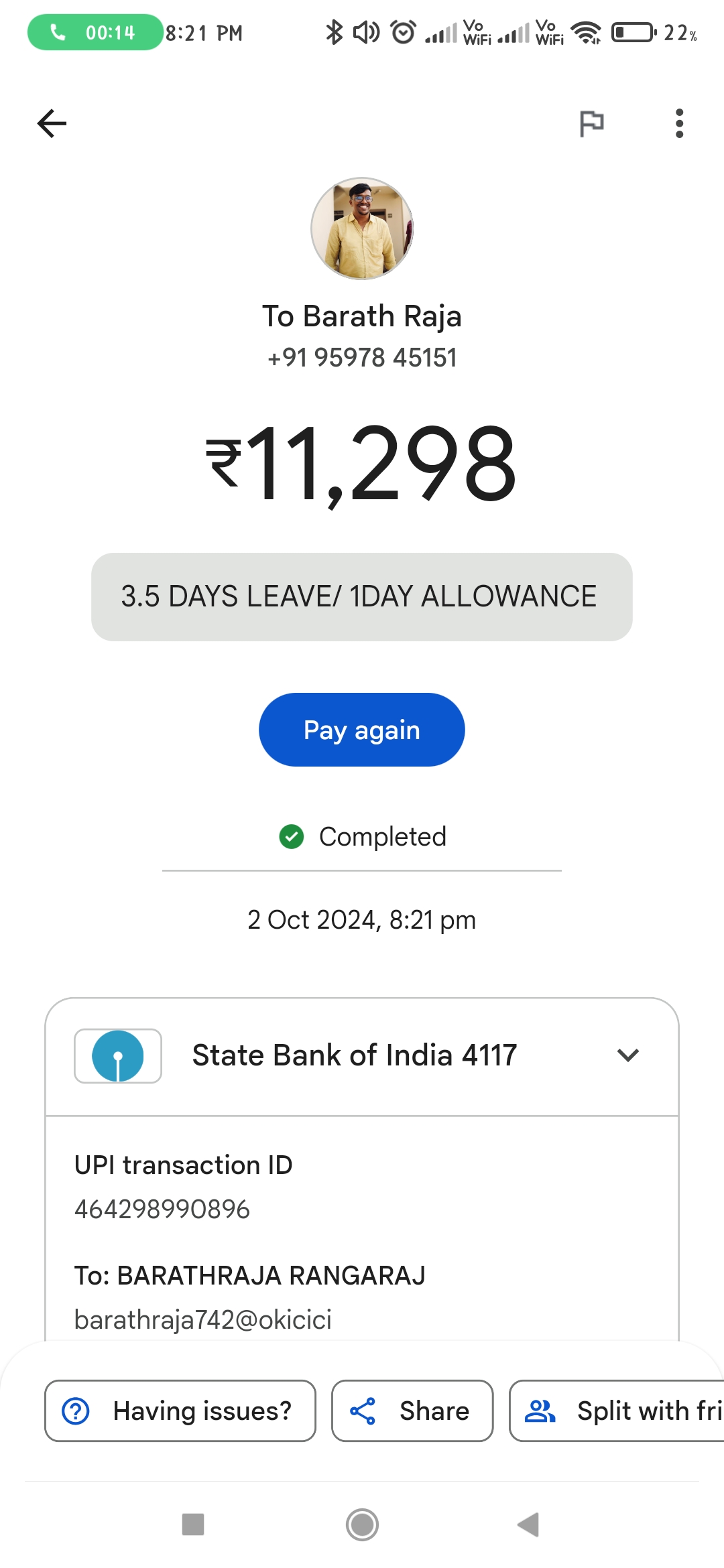The image size is (724, 1568).
Task: Go to the home screen via navigation bar
Action: click(362, 1525)
